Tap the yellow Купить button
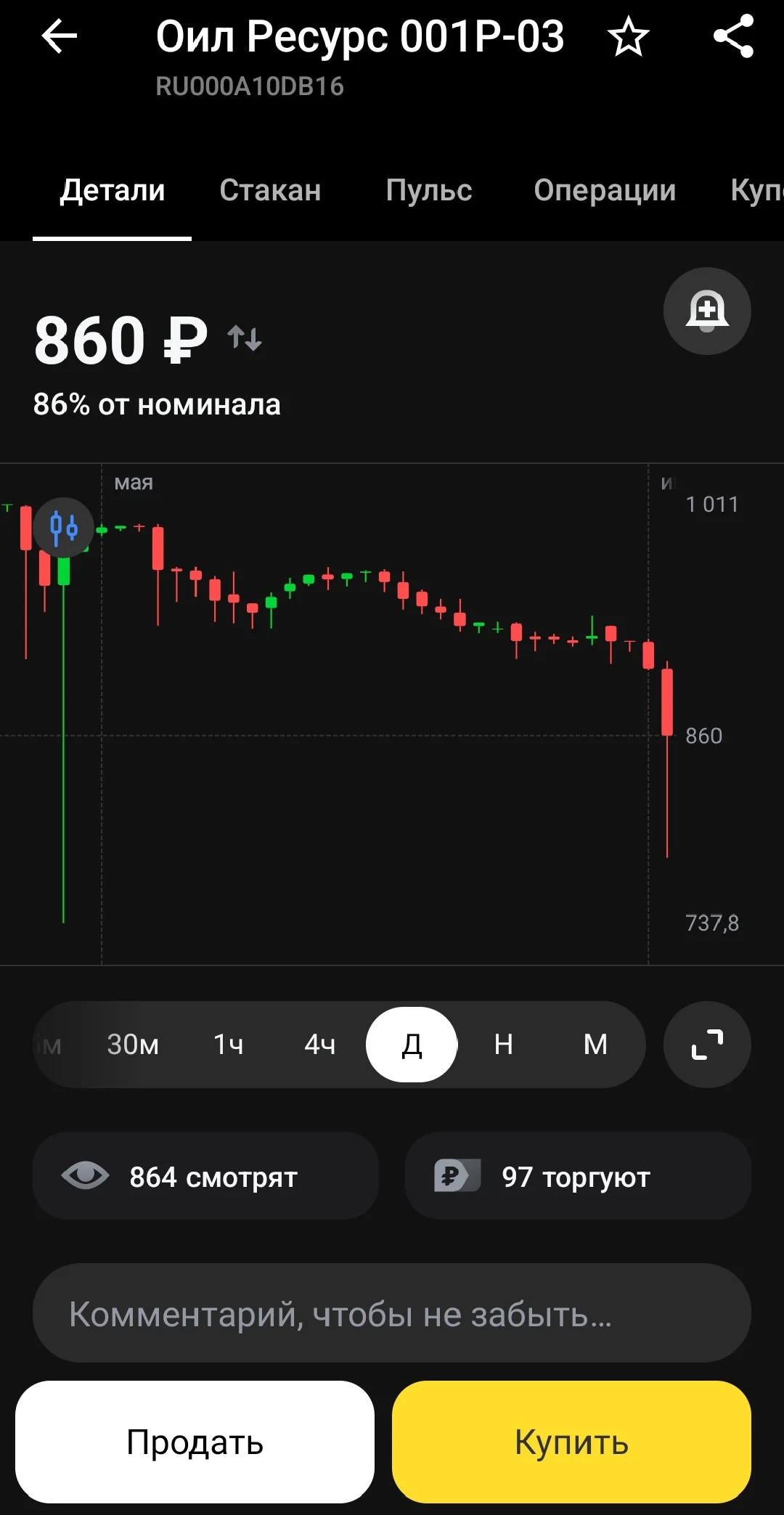This screenshot has width=784, height=1515. [571, 1442]
